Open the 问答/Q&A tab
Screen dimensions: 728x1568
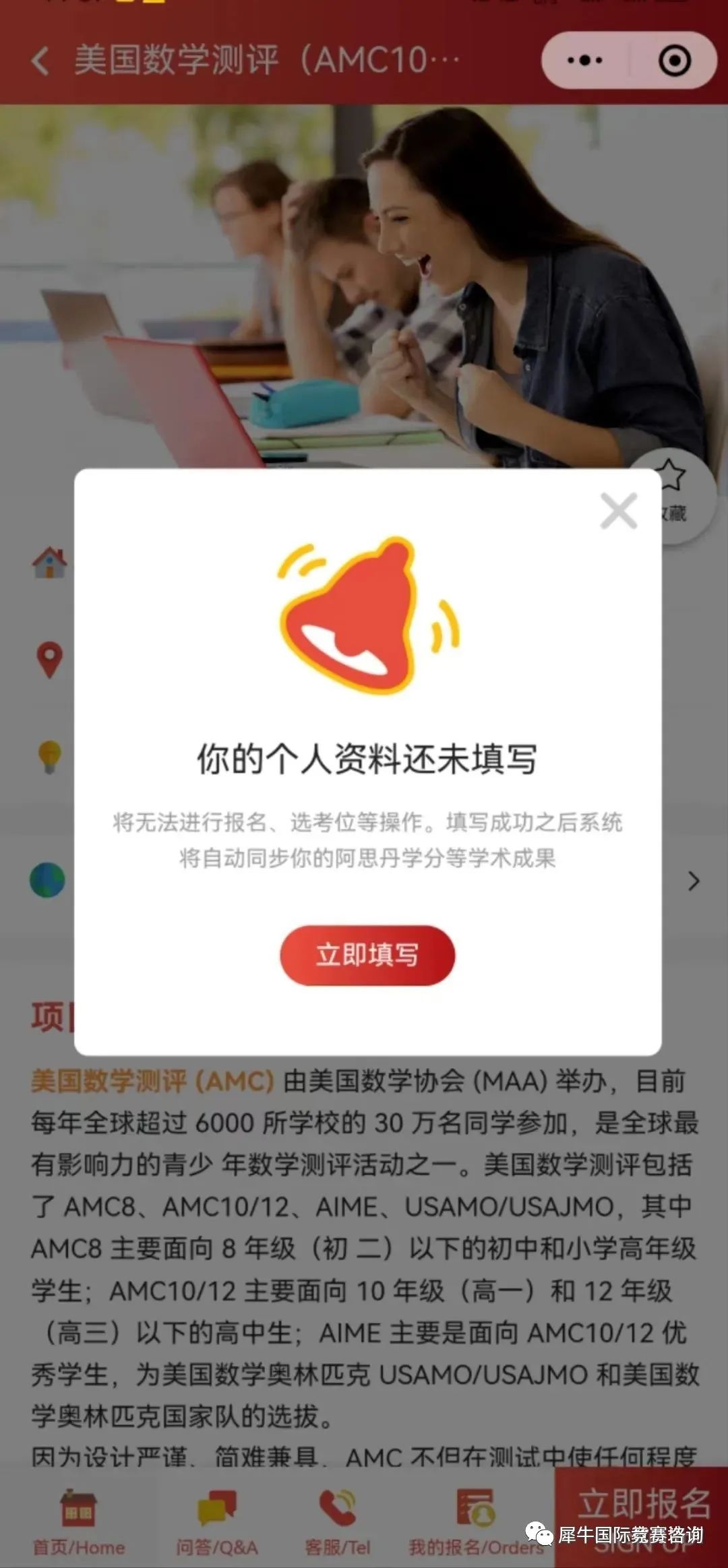[x=216, y=1522]
